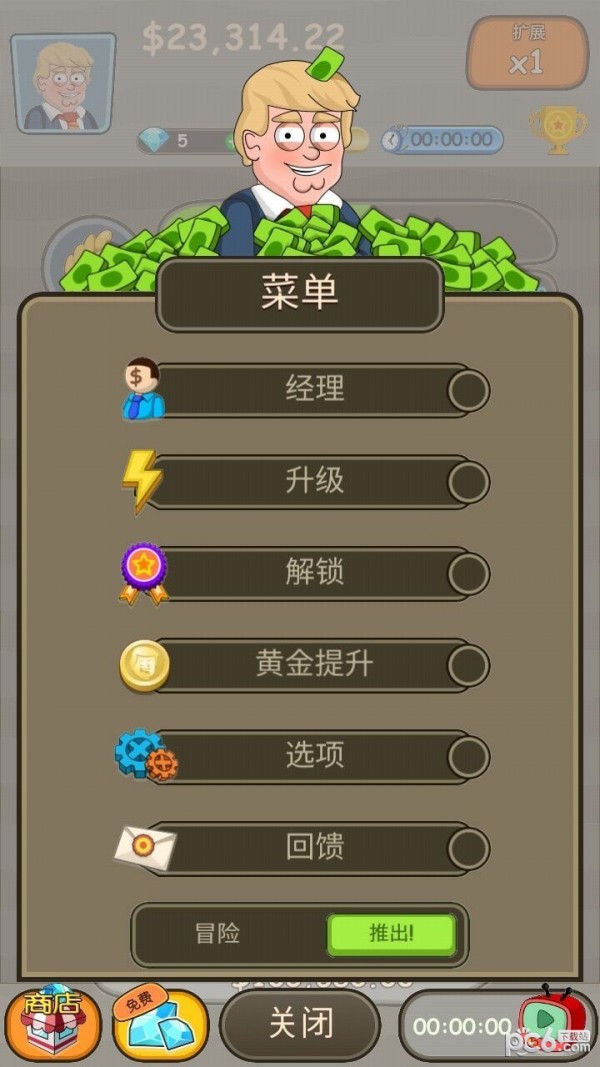600x1067 pixels.
Task: Open the 解锁 (Unlocks) menu item
Action: (x=315, y=573)
